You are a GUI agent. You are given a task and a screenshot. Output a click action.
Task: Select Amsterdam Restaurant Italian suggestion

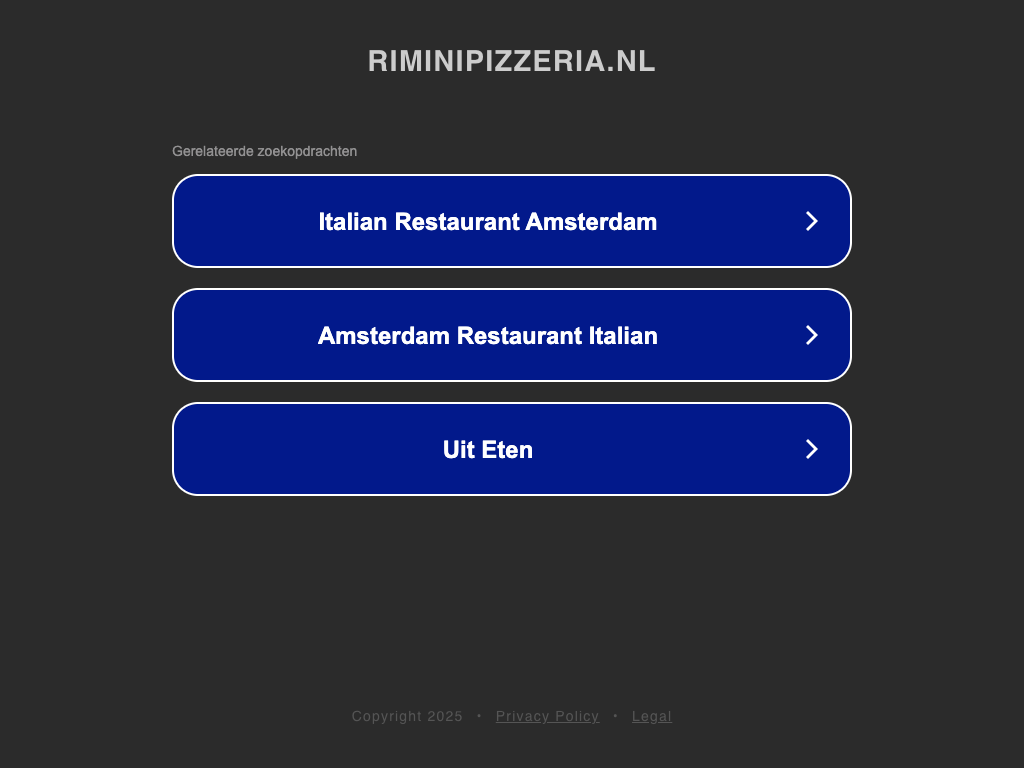coord(511,335)
